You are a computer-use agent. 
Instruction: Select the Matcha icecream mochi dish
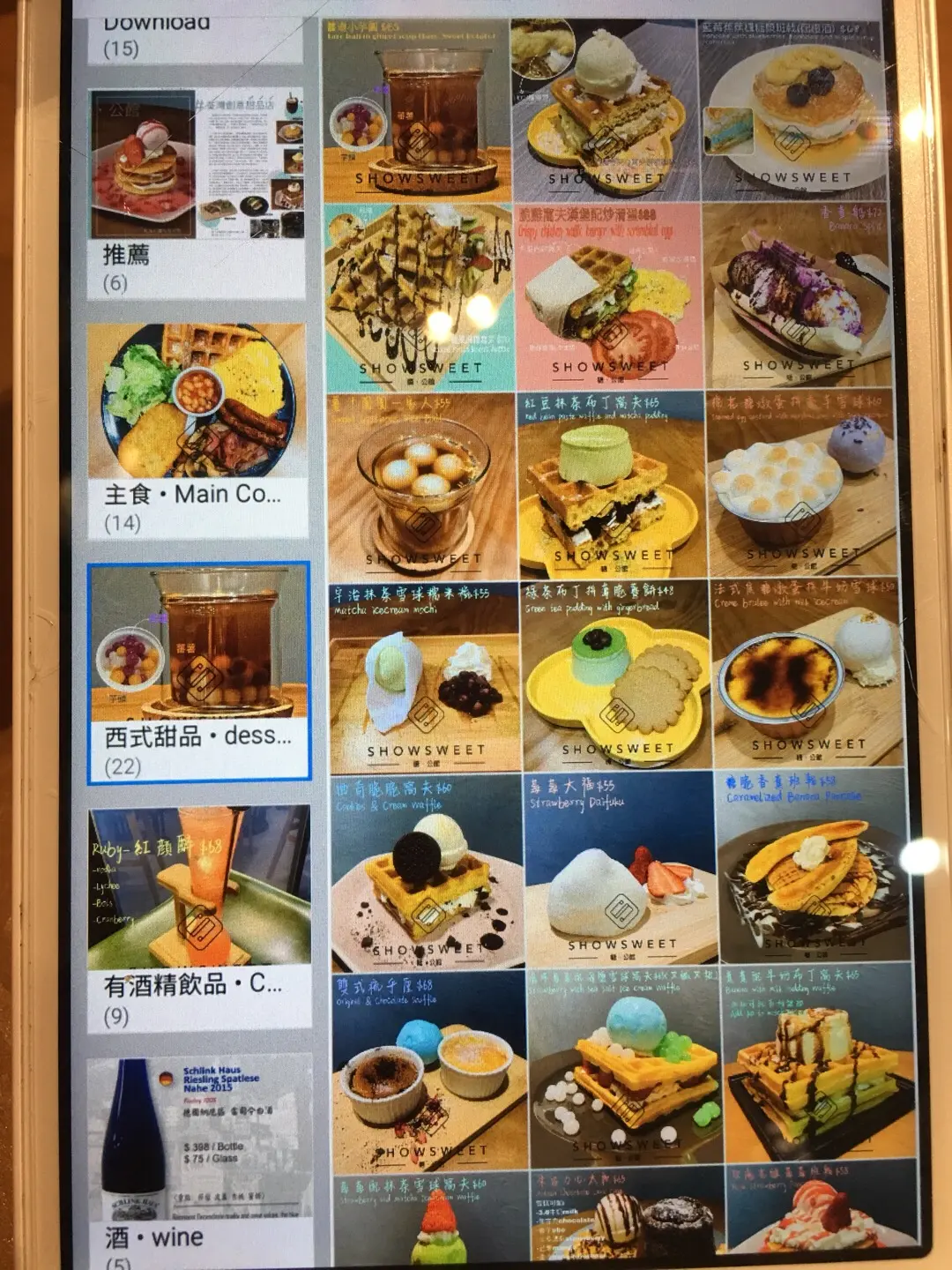tap(424, 676)
